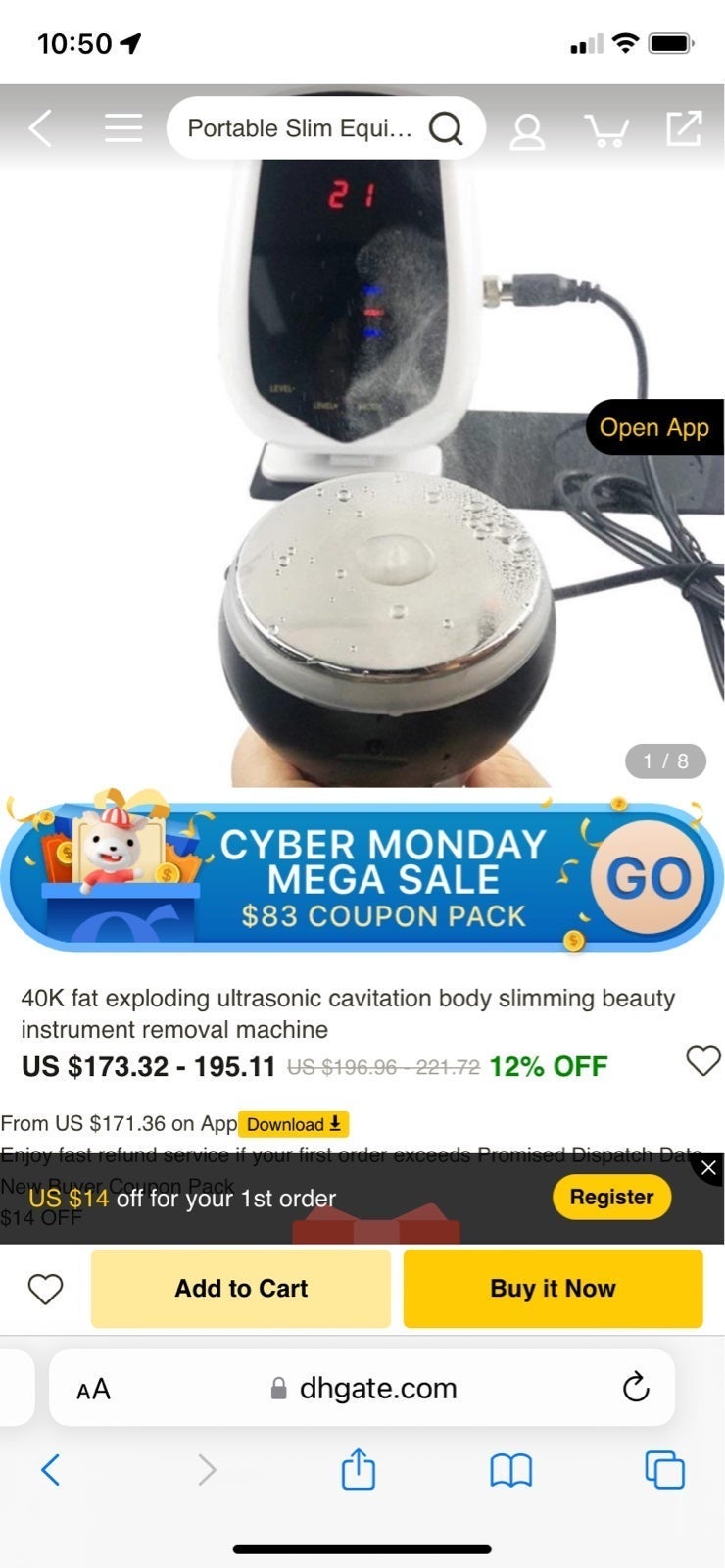Tap the Portable Slim Equi… search box
Viewport: 725px width, 1568px height.
pyautogui.click(x=326, y=128)
